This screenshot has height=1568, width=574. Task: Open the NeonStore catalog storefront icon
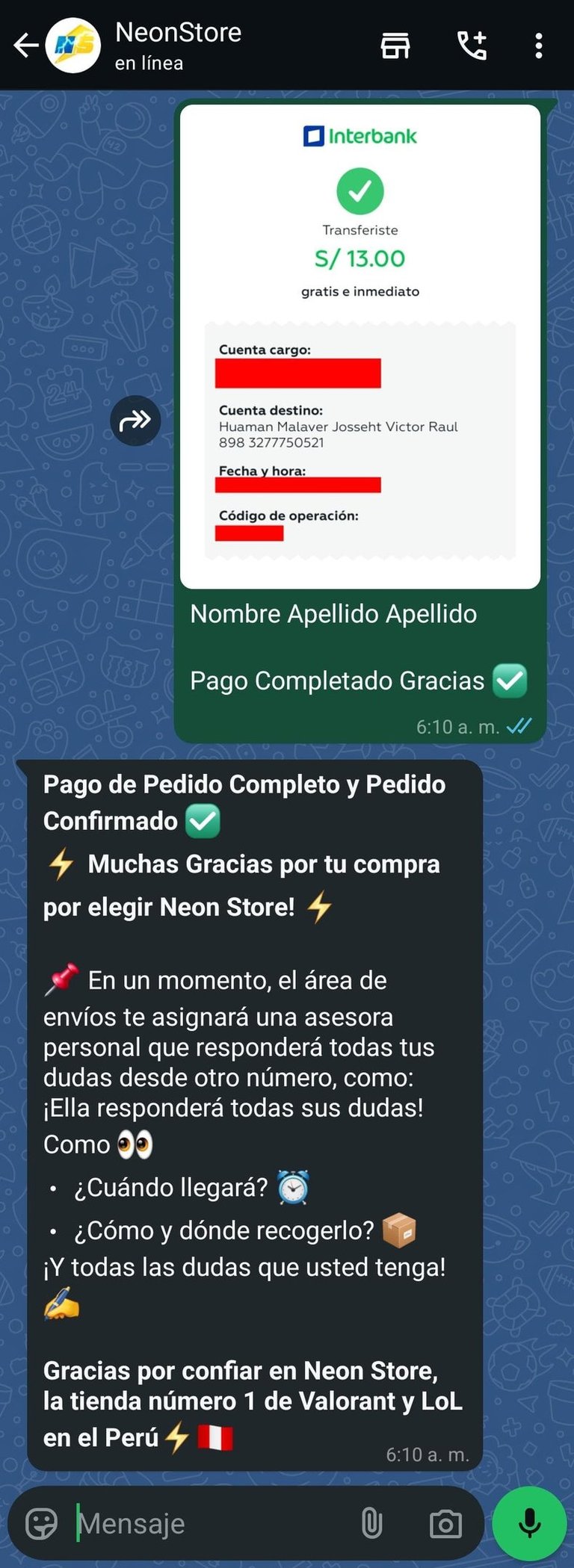point(395,46)
